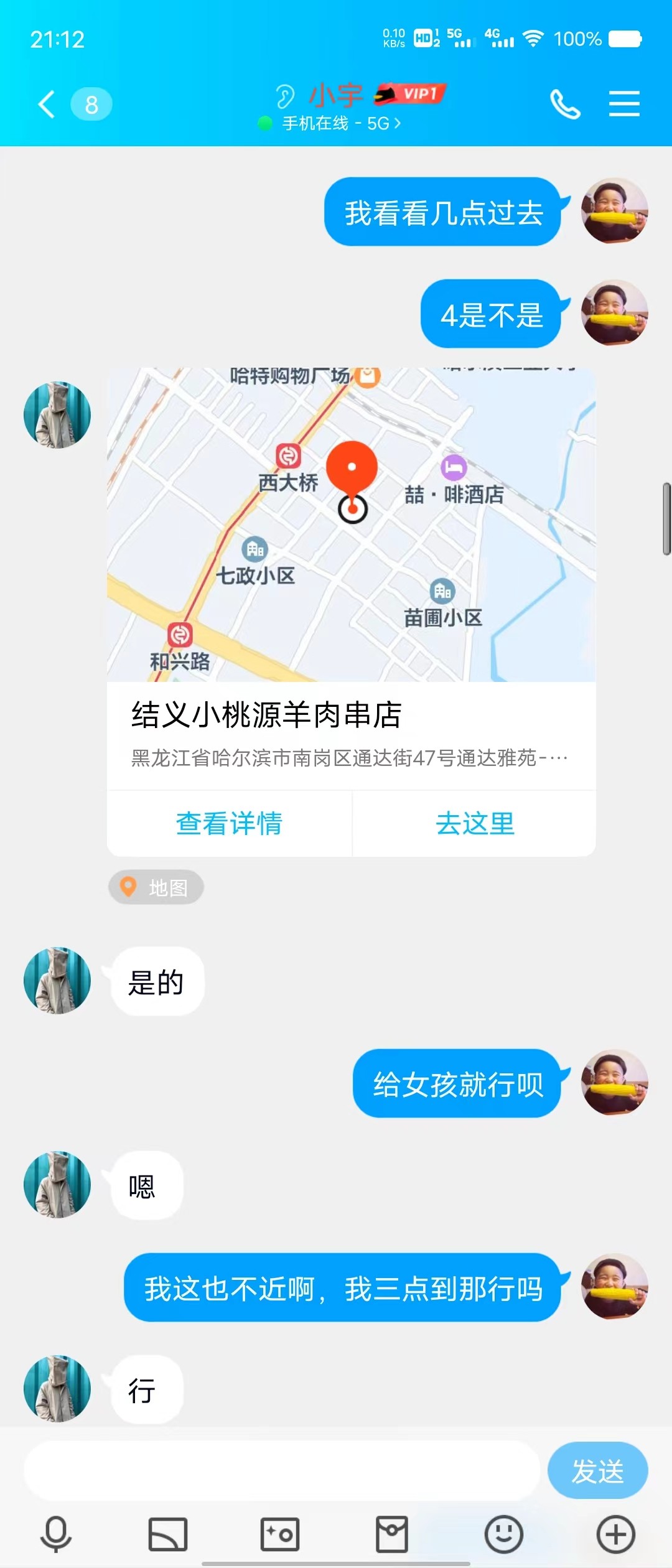
Task: Tap the 地图 source chip
Action: [x=156, y=887]
